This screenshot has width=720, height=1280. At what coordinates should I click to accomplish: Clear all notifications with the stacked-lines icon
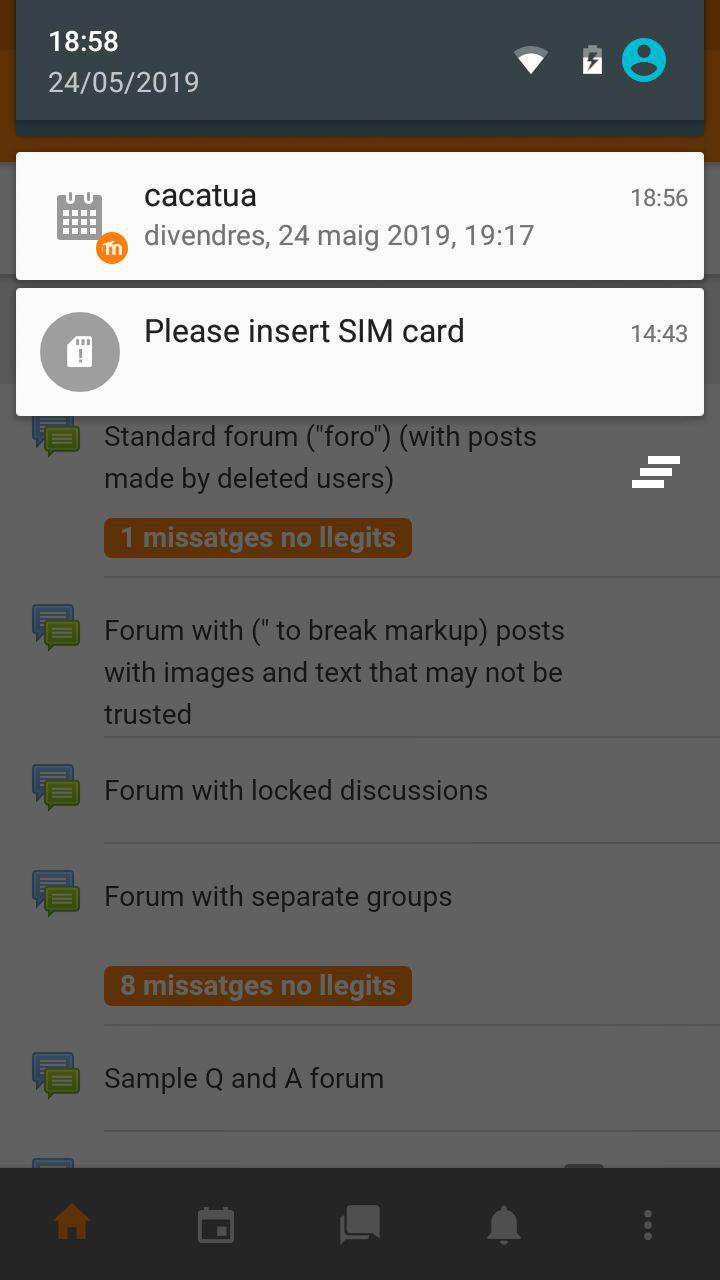click(x=656, y=472)
